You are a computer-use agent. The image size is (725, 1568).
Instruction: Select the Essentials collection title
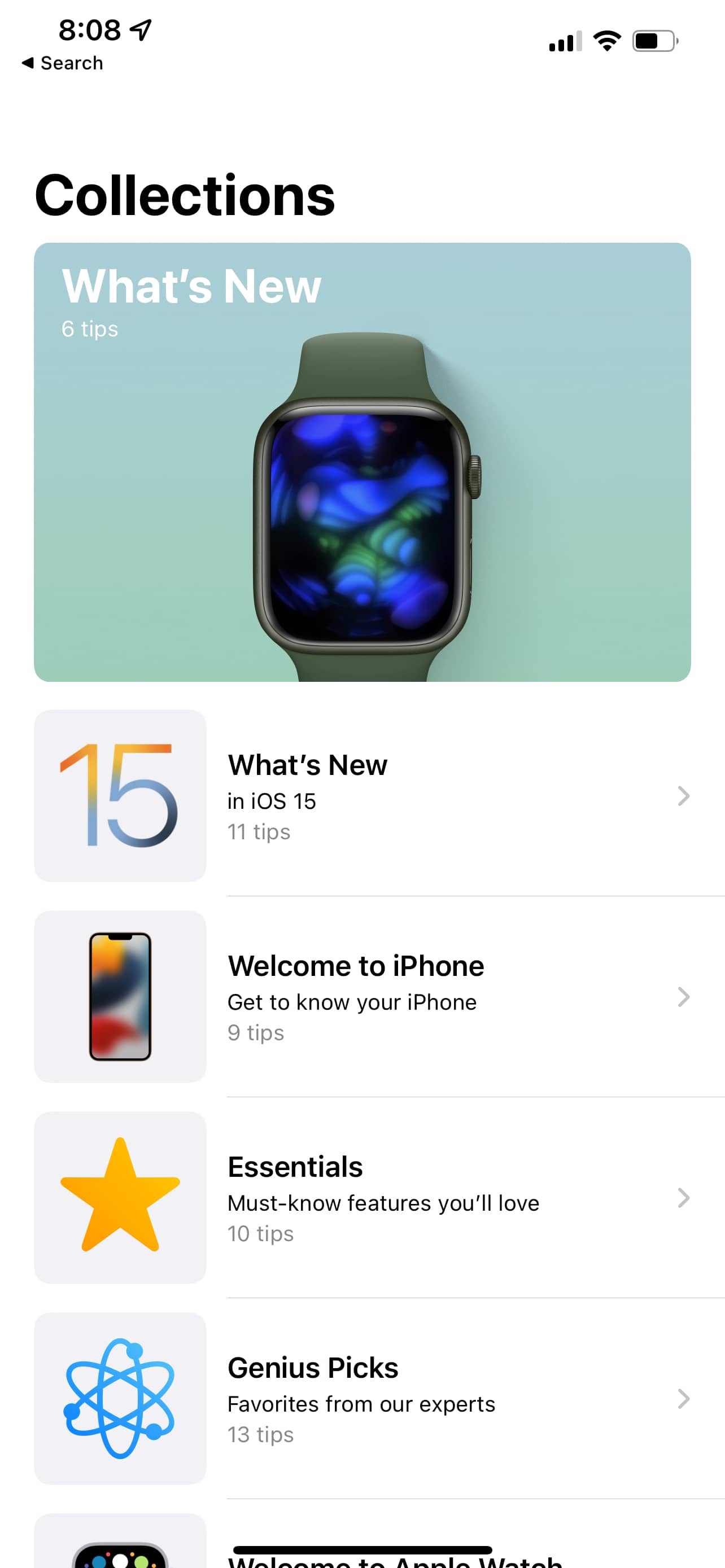pyautogui.click(x=295, y=1166)
